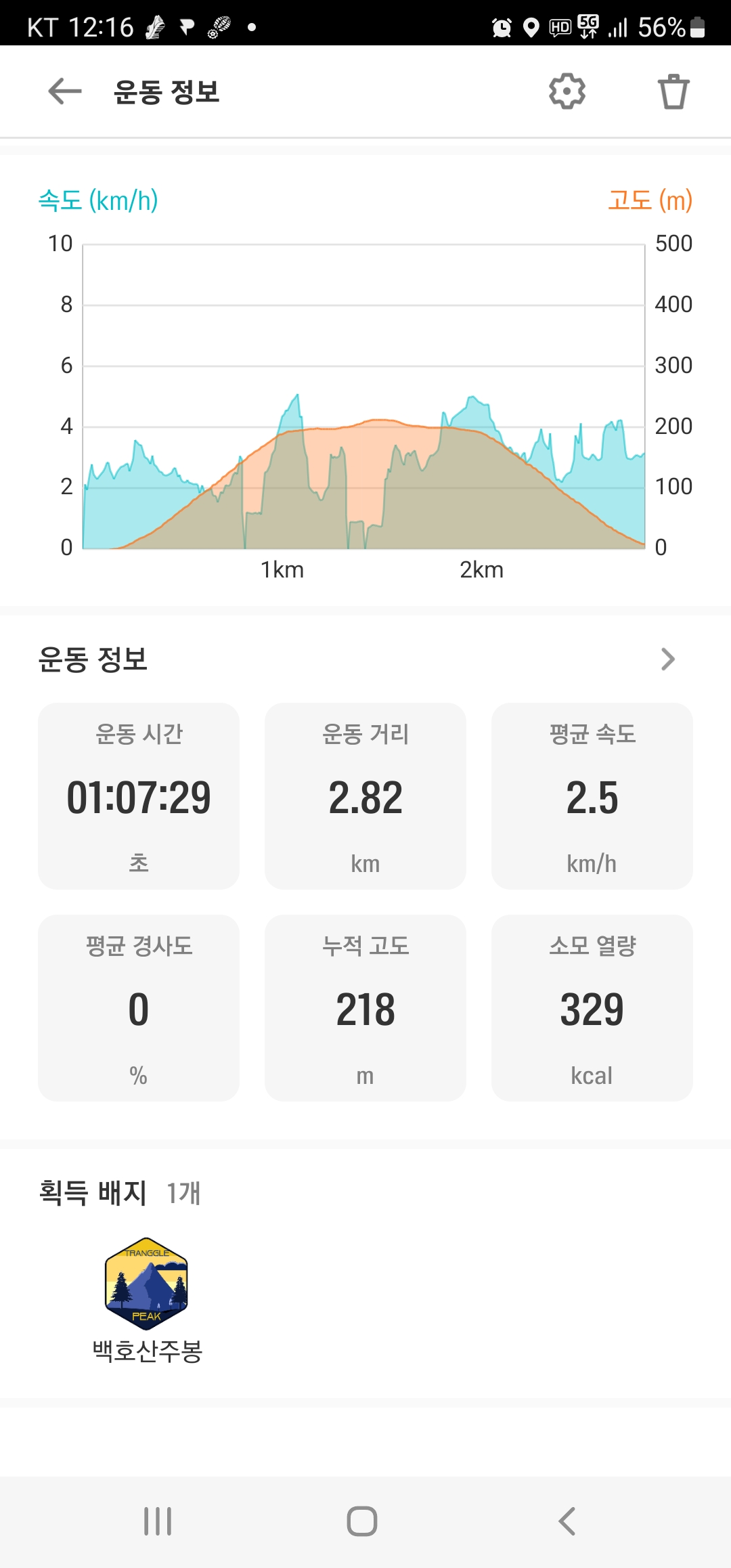Open the recent apps button
This screenshot has width=731, height=1568.
click(x=158, y=1521)
